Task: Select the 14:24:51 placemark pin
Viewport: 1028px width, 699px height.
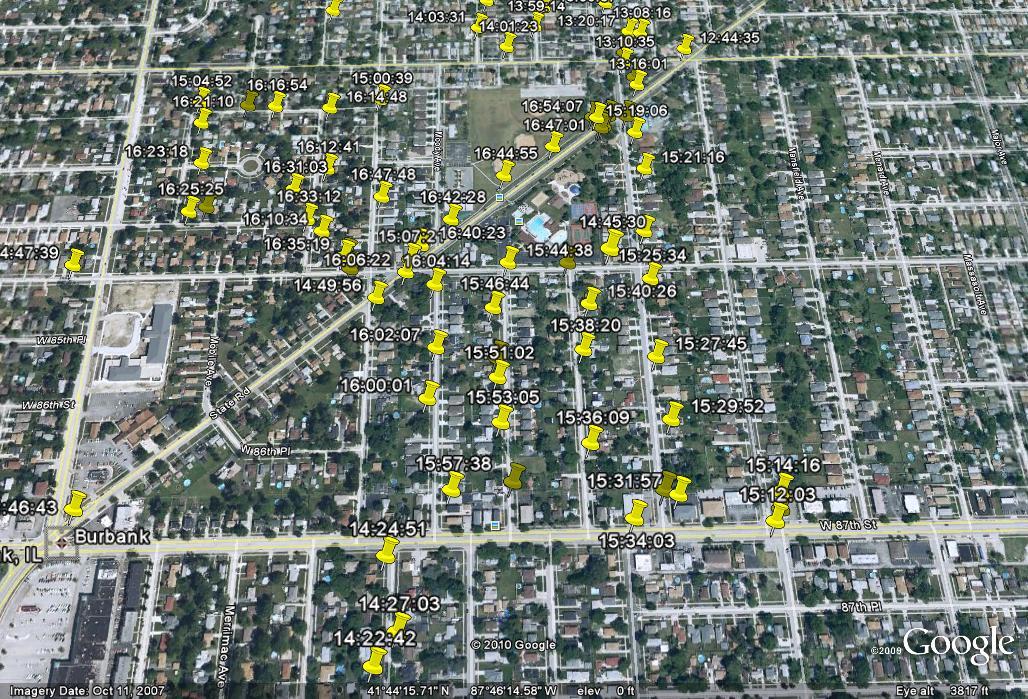Action: click(388, 549)
